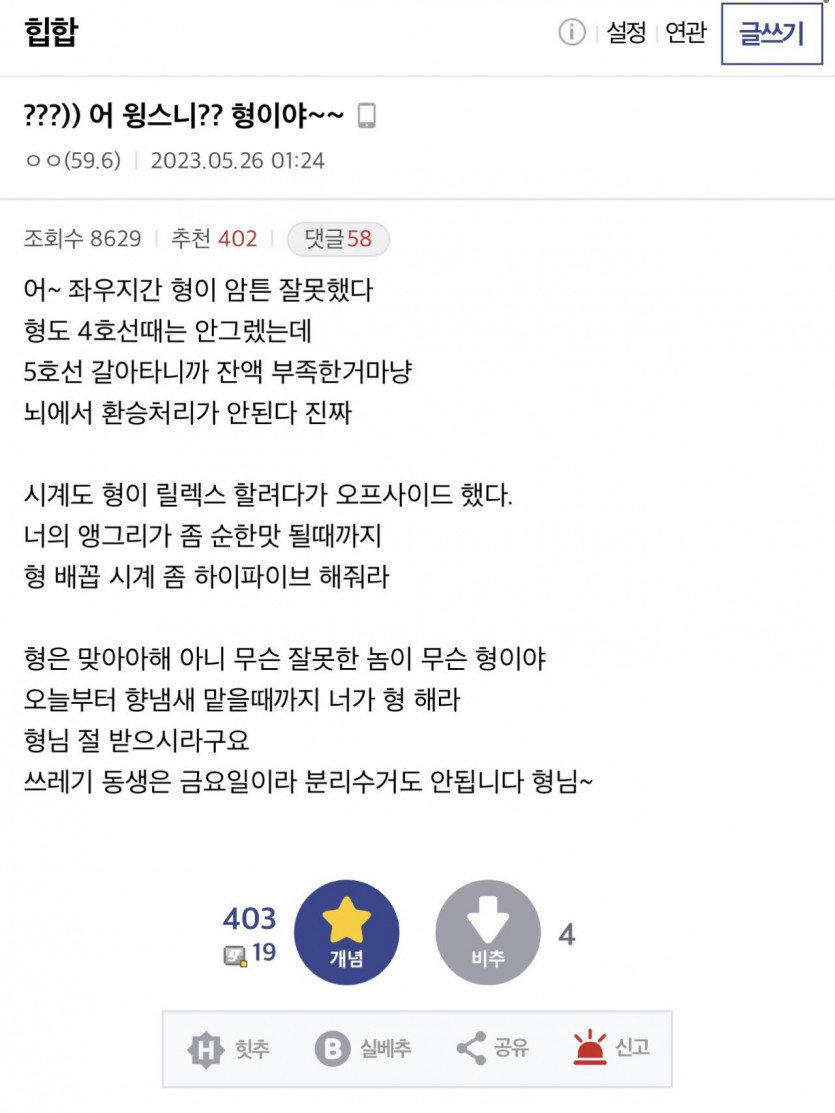Viewport: 835px width, 1113px height.
Task: Open 설정 settings
Action: tap(627, 33)
